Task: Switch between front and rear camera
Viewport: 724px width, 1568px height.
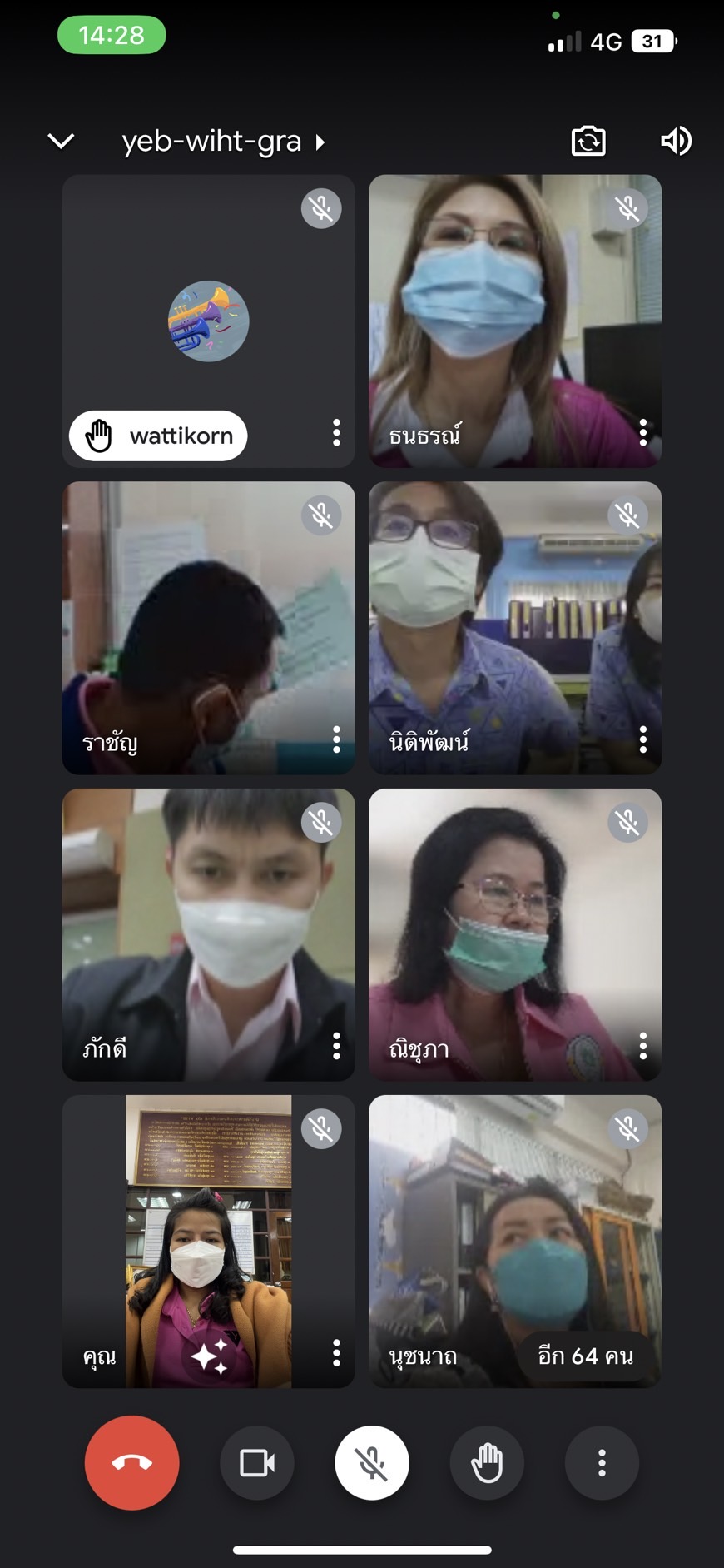Action: [x=588, y=142]
